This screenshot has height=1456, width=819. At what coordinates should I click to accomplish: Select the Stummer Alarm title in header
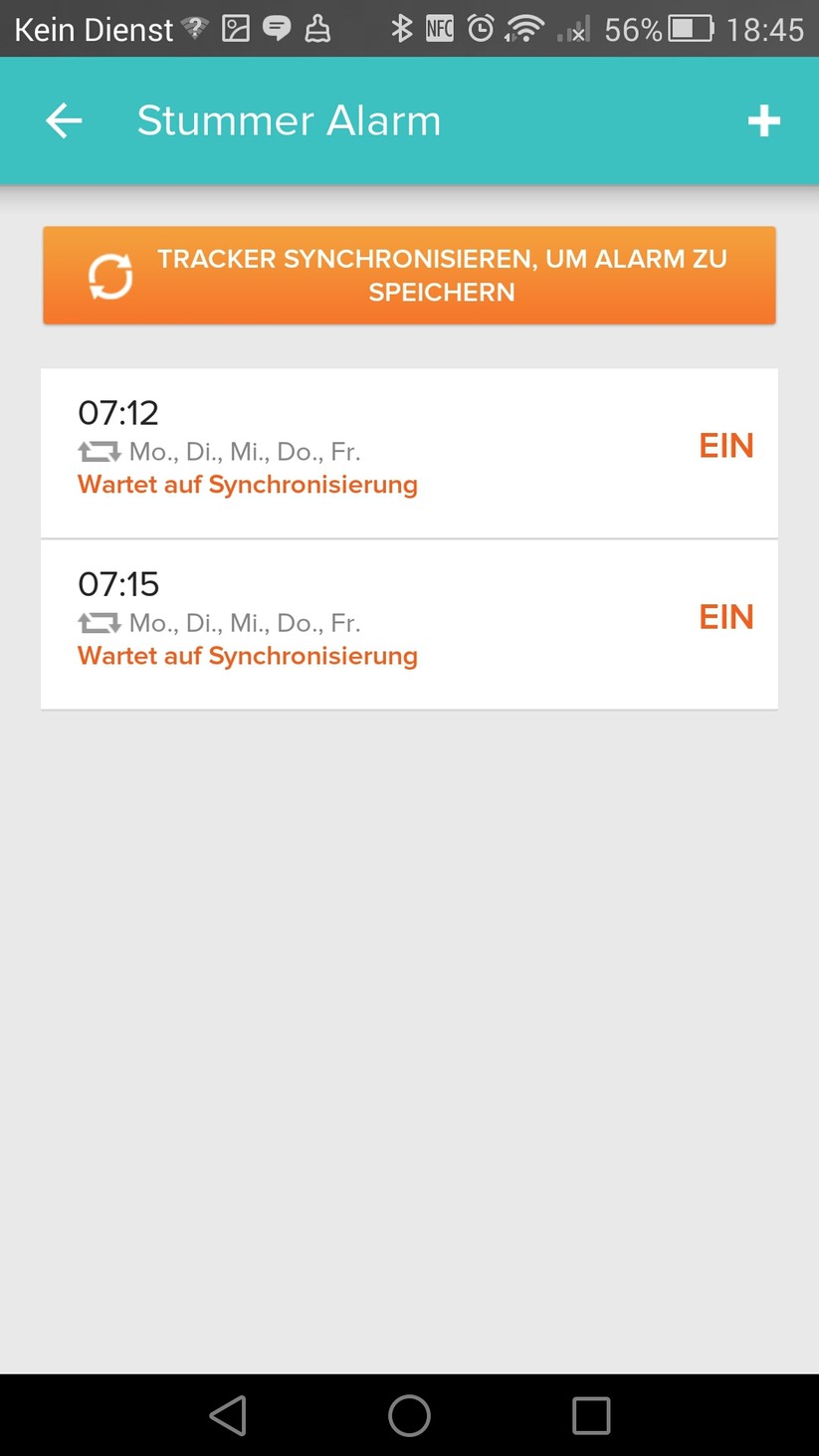pyautogui.click(x=289, y=119)
